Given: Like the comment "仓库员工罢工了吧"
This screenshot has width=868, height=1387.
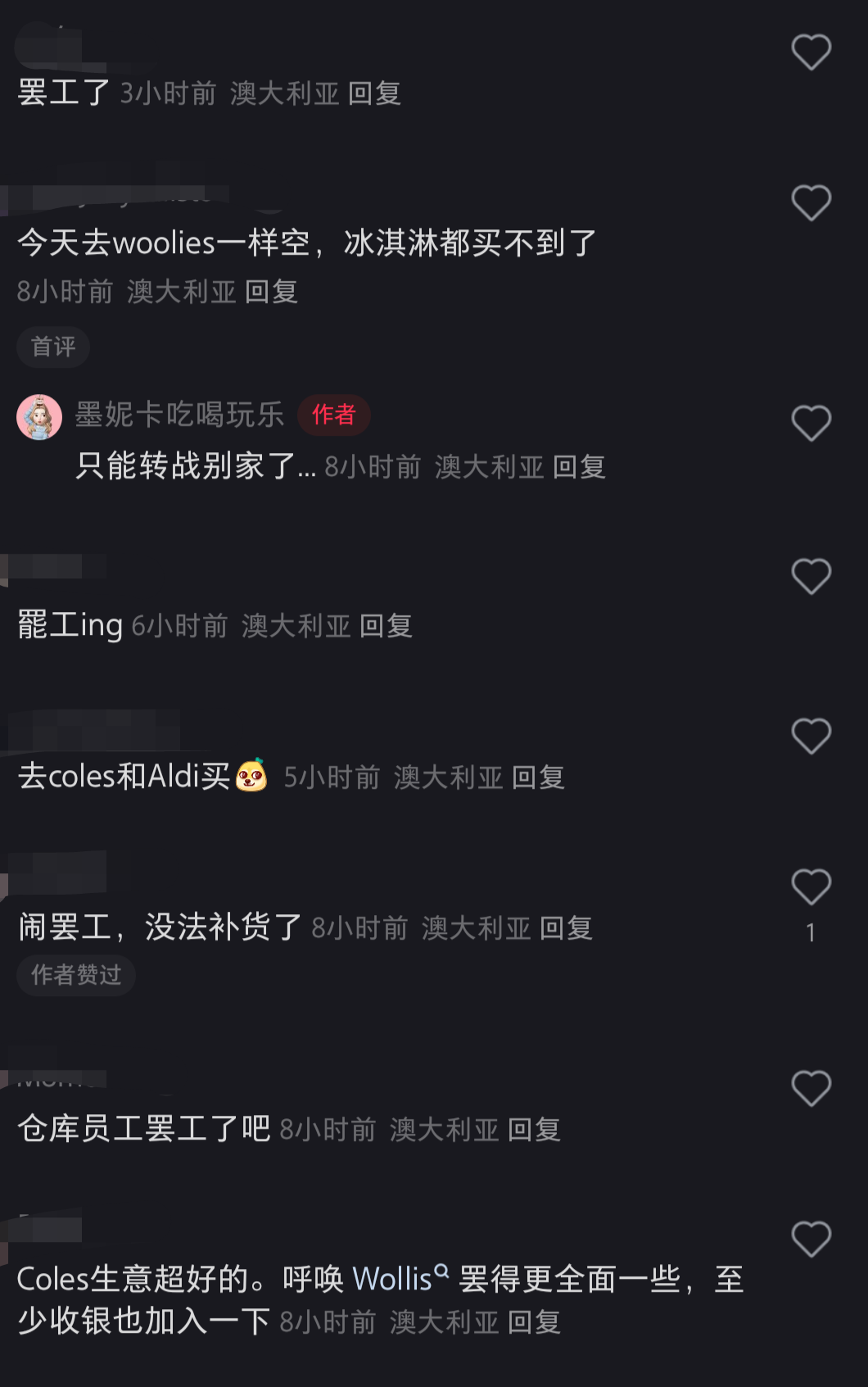Looking at the screenshot, I should click(x=811, y=1089).
